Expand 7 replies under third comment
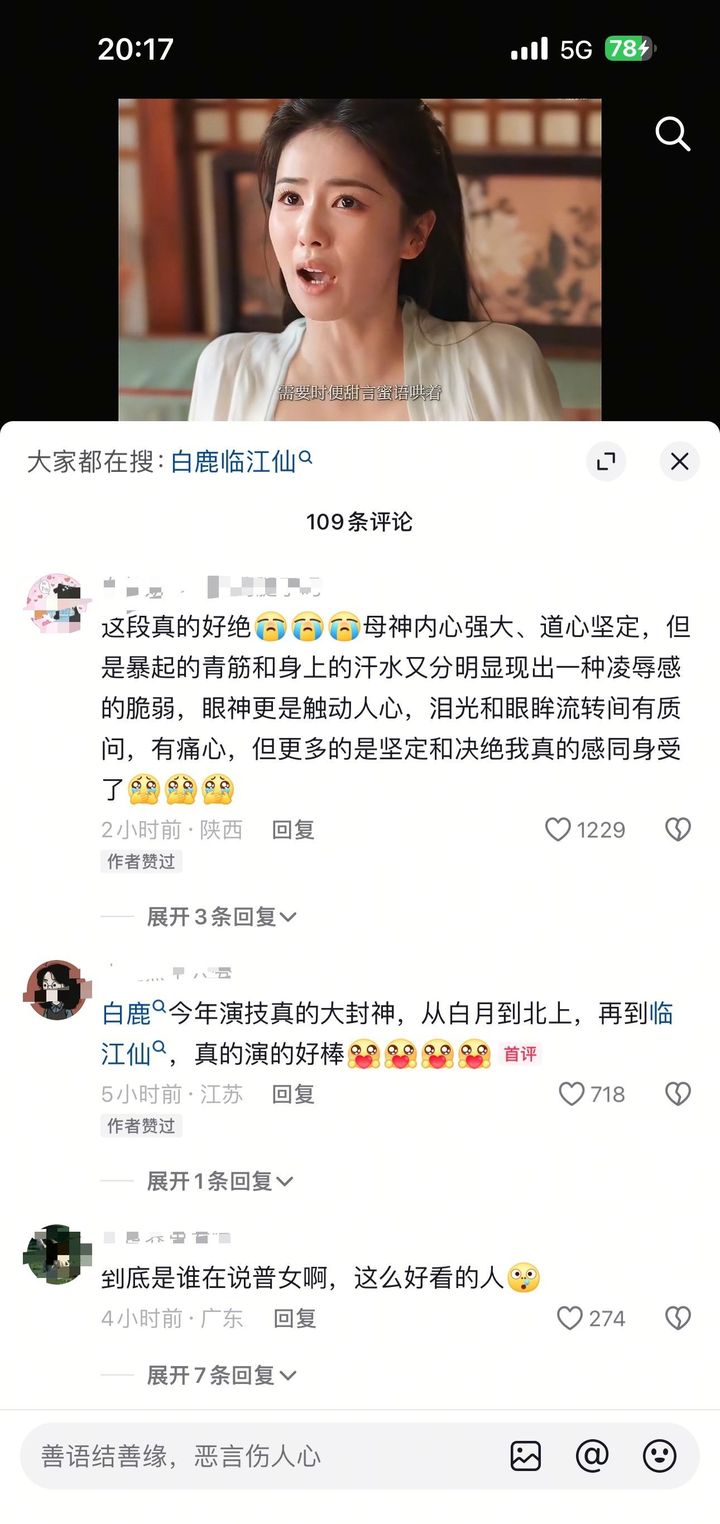 (221, 1375)
